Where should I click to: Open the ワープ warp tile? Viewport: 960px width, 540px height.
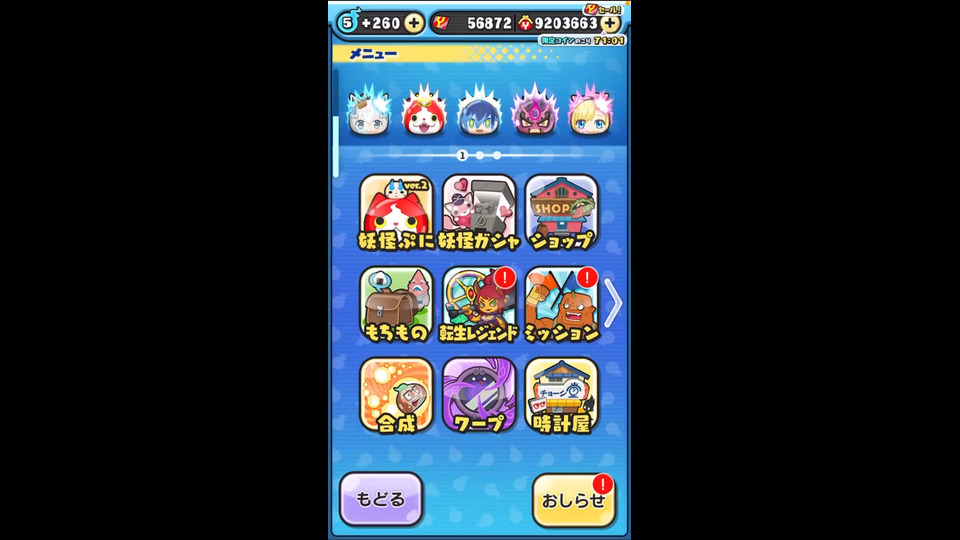pos(479,395)
